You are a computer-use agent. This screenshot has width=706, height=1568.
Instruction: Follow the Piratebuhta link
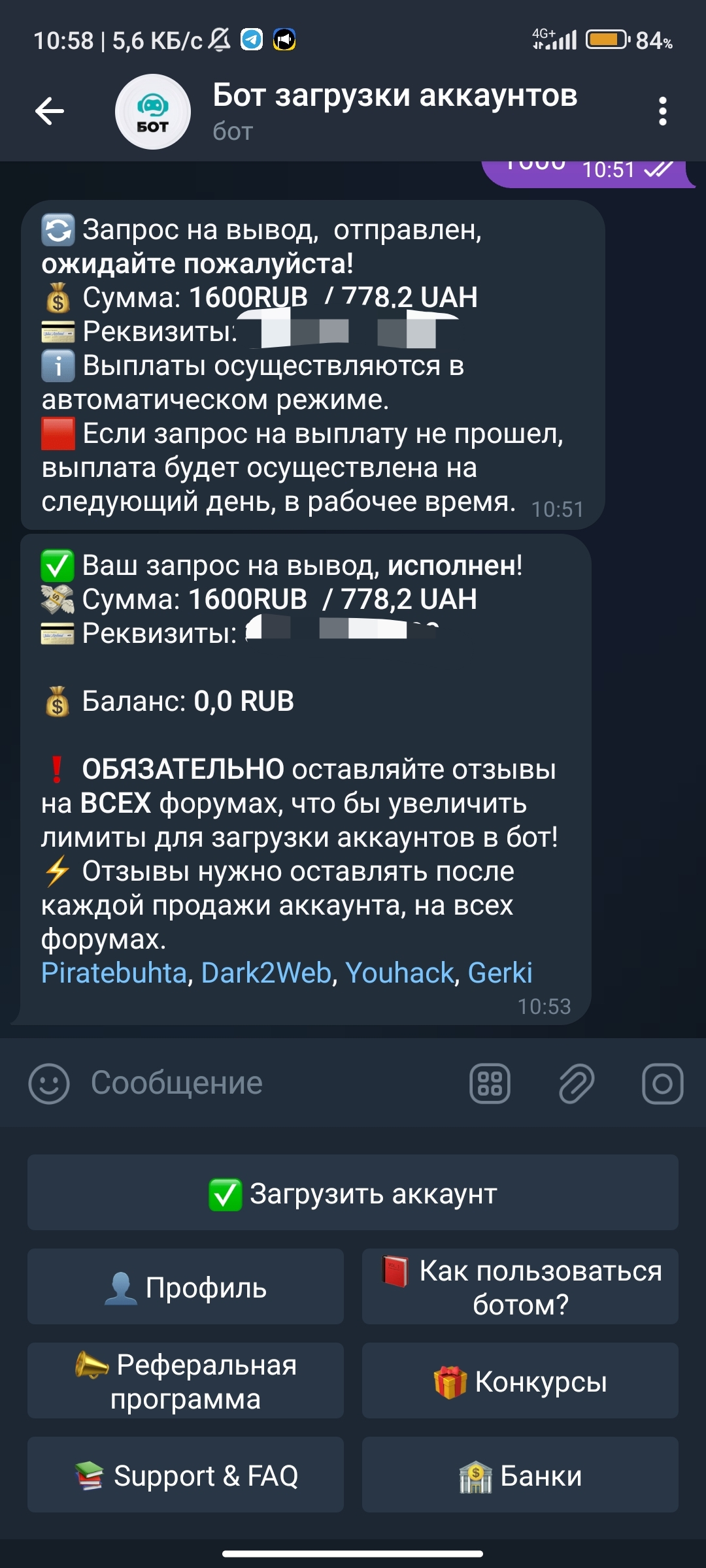point(114,973)
